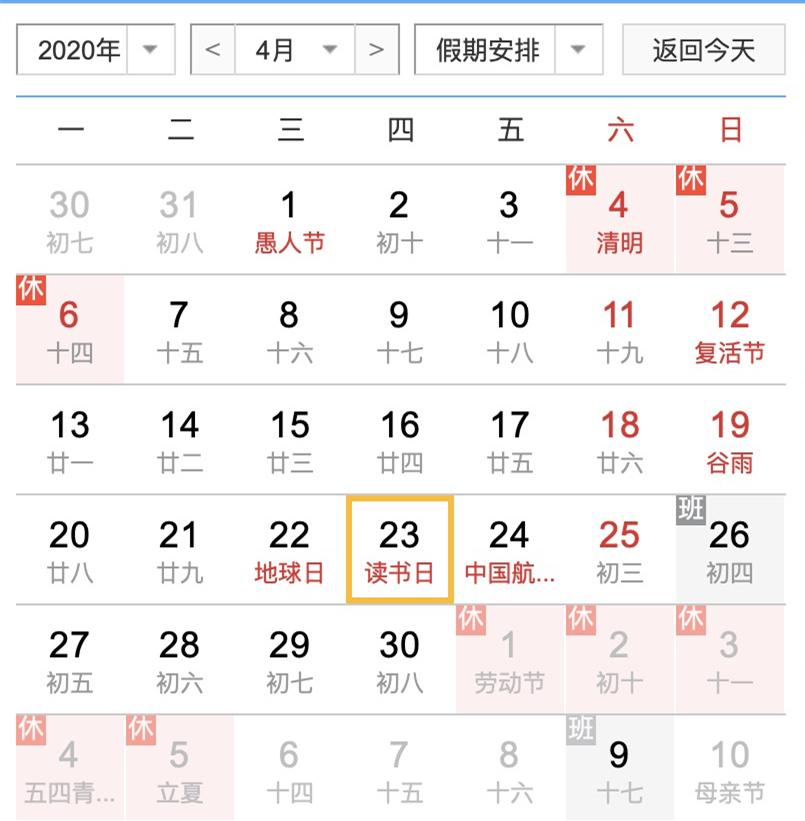Click April 12 复活节 date
Image resolution: width=805 pixels, height=821 pixels.
coord(729,329)
